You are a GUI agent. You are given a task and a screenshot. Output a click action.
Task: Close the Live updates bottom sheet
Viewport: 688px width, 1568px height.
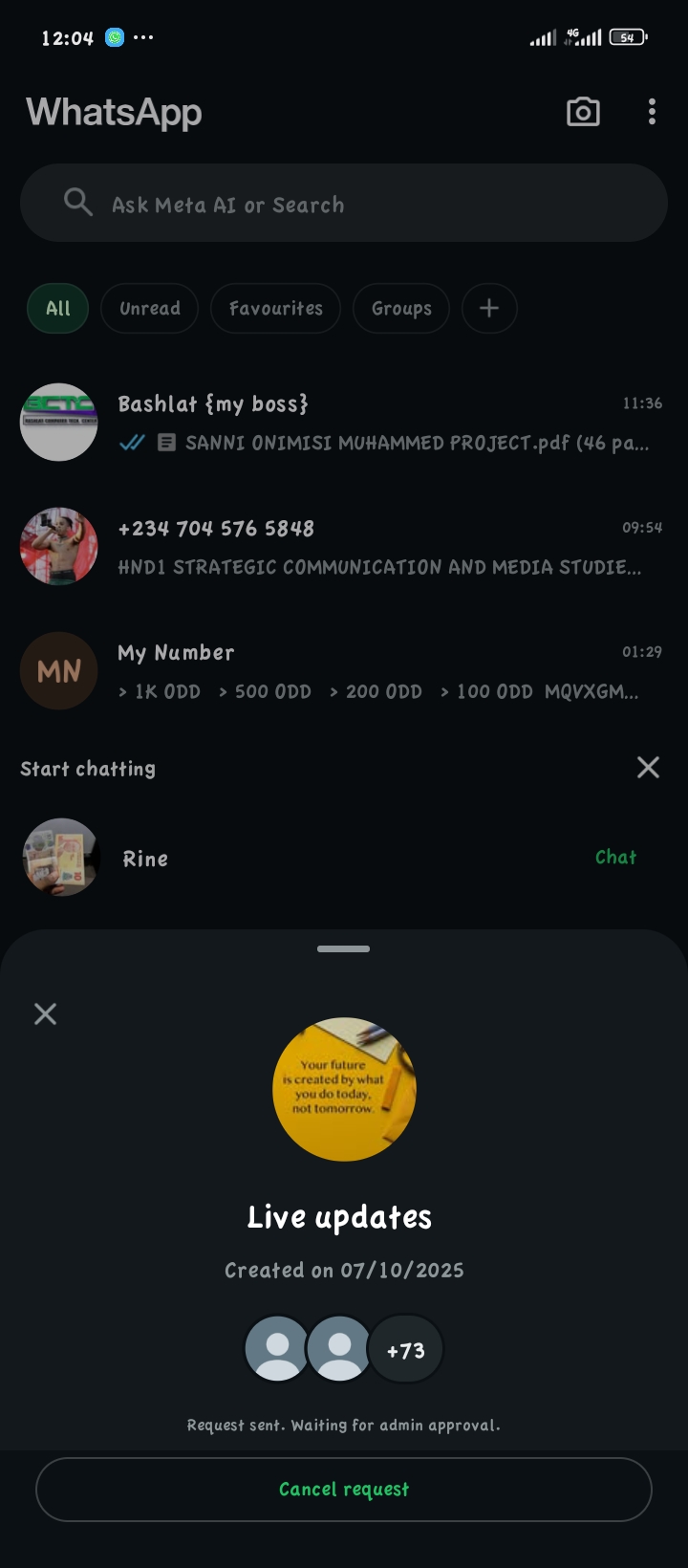(x=45, y=1013)
